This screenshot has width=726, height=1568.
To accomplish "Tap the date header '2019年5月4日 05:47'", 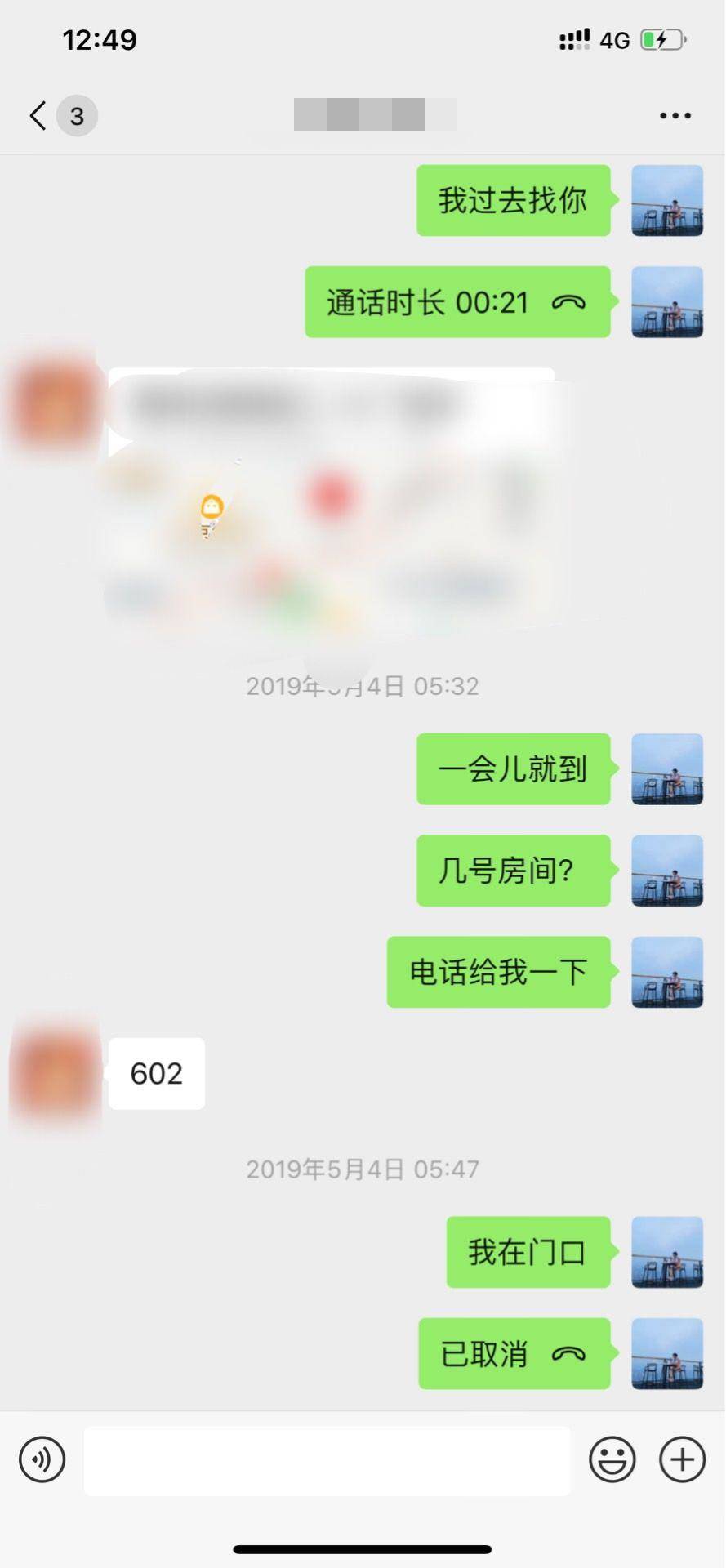I will coord(362,1169).
